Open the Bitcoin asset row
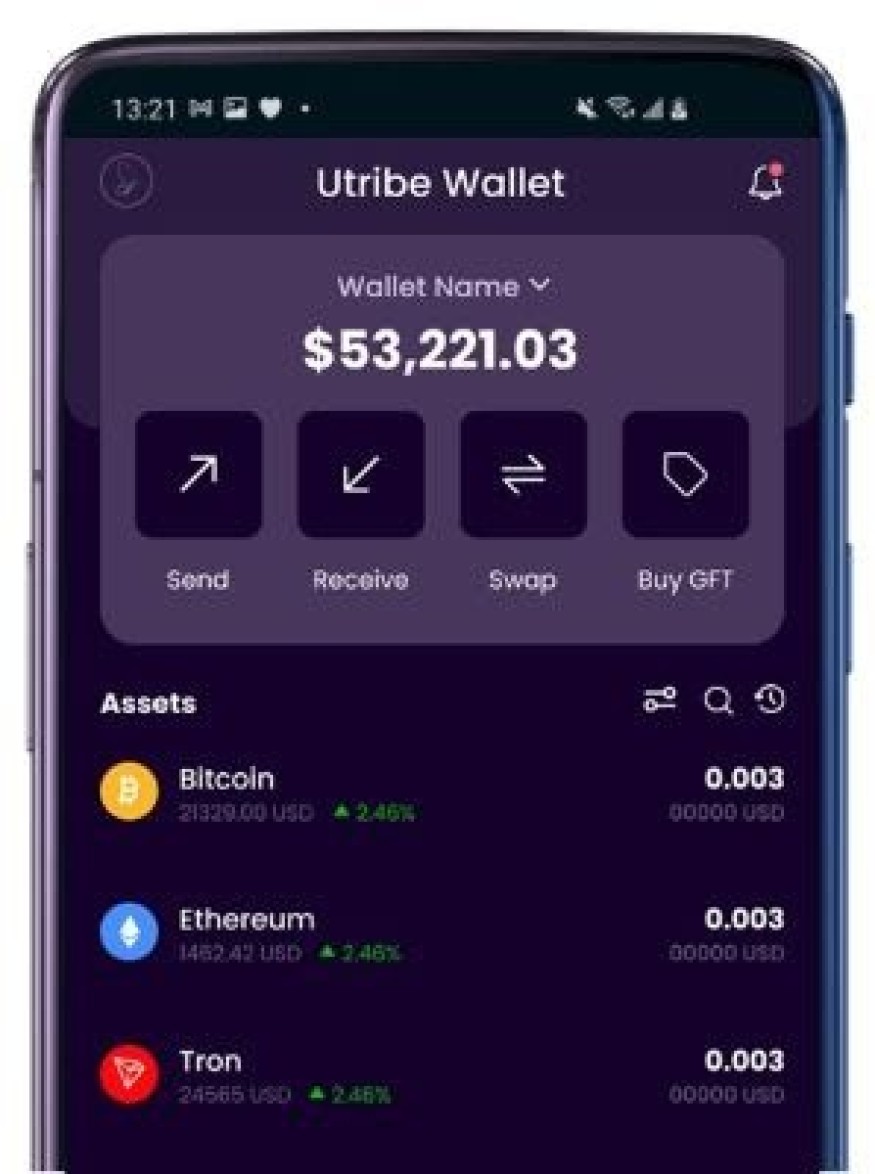 click(440, 793)
